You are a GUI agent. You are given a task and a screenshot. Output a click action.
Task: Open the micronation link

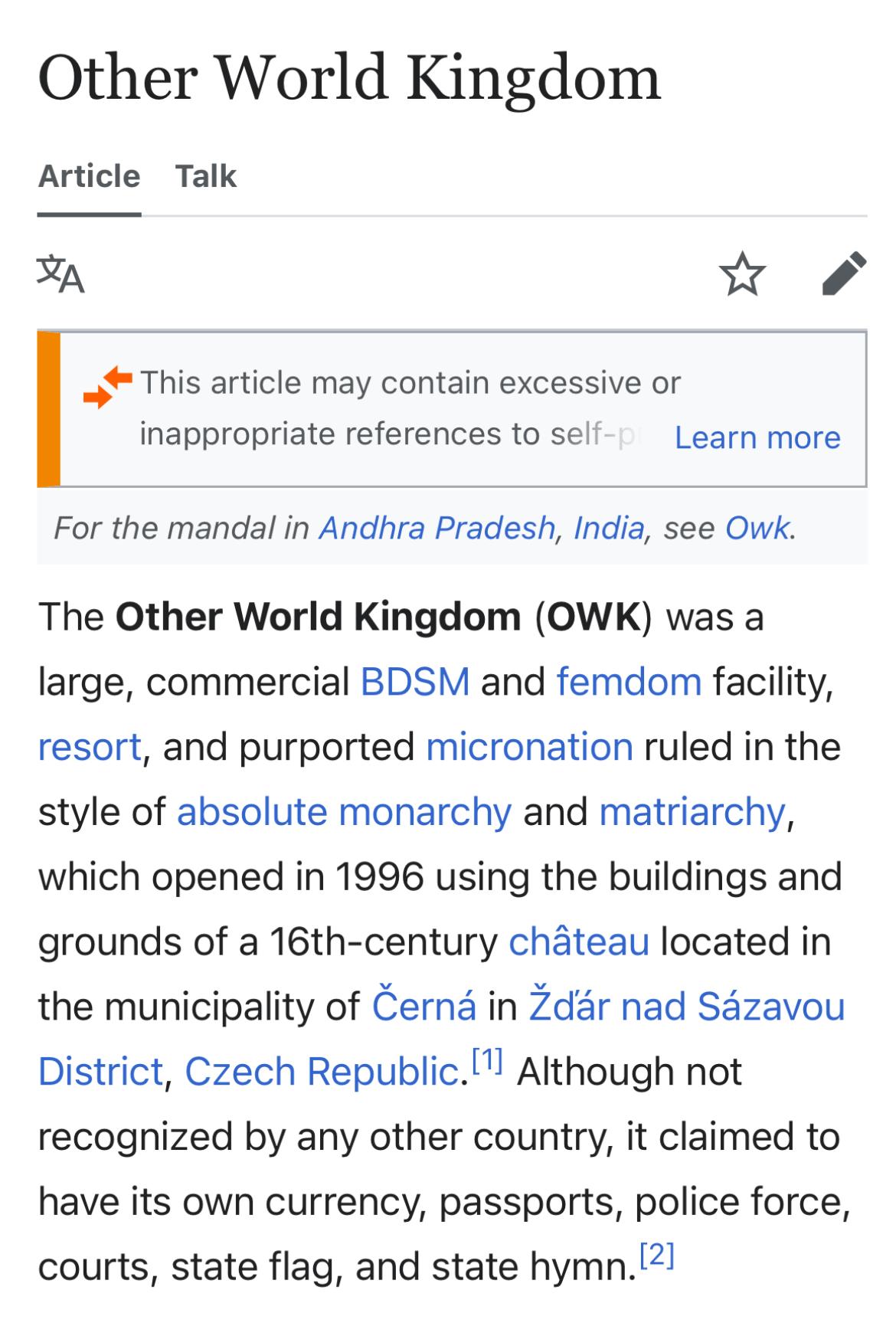pyautogui.click(x=529, y=746)
